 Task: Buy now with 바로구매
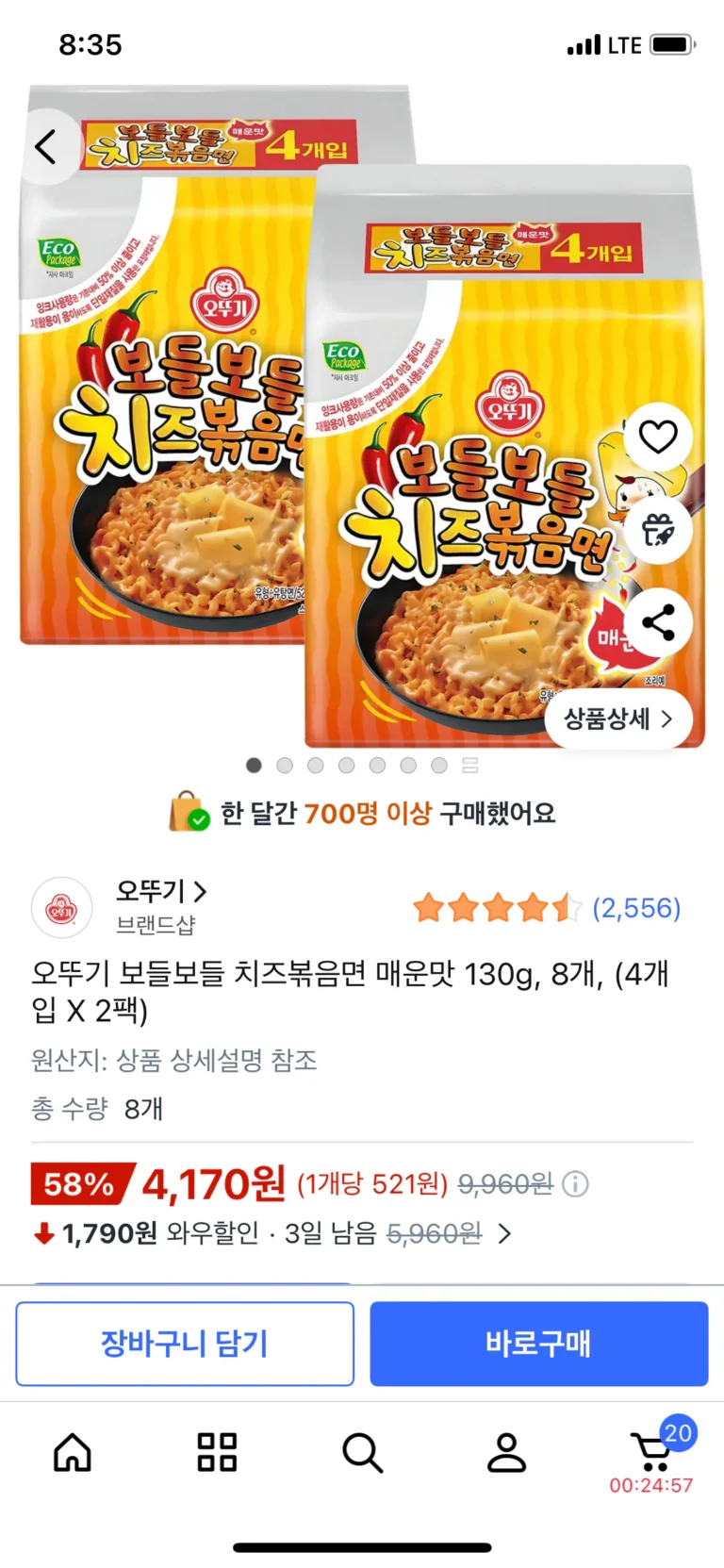pos(538,1344)
